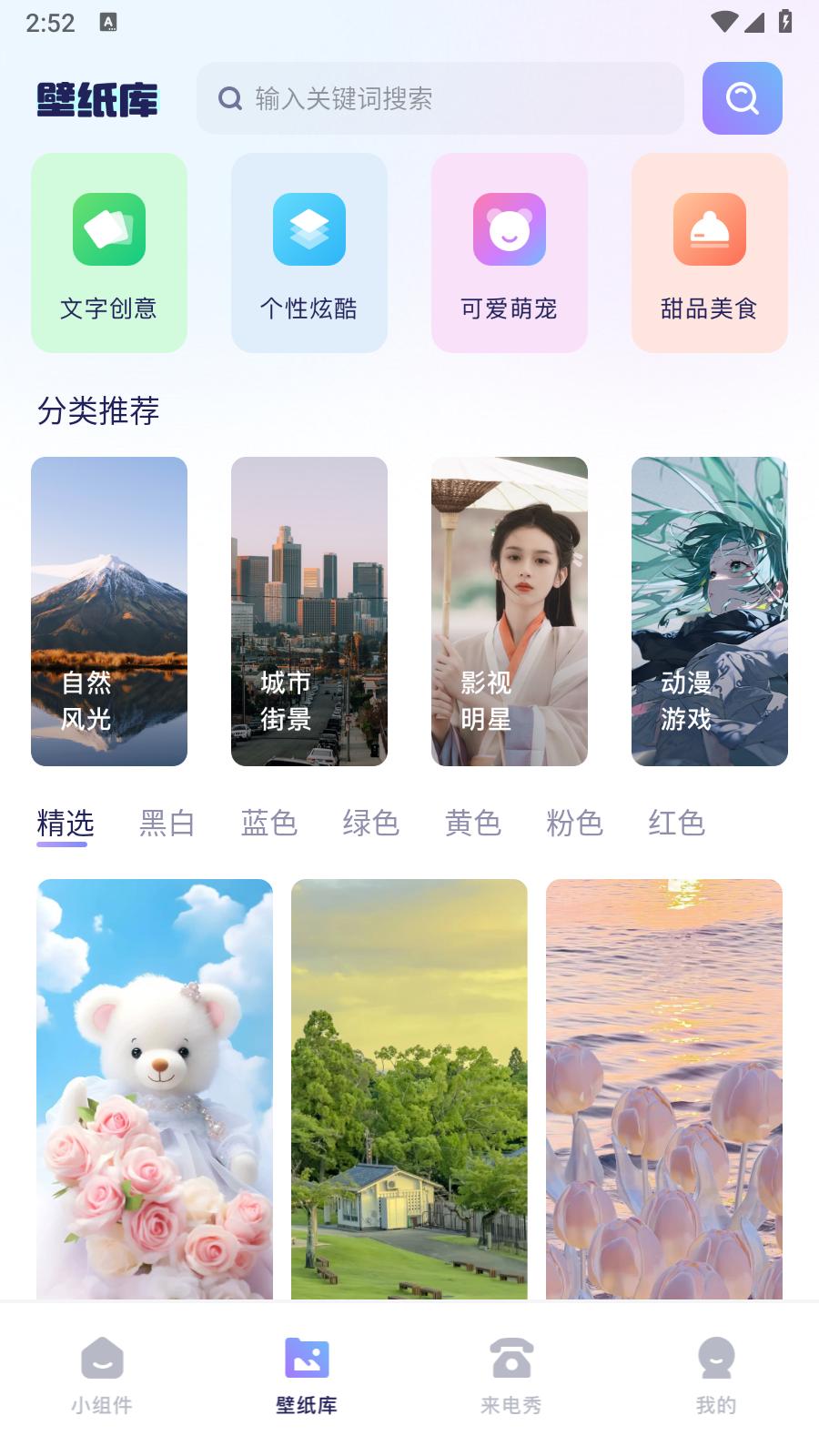Image resolution: width=819 pixels, height=1456 pixels.
Task: Open the 红色 red wallpaper filter
Action: click(677, 822)
